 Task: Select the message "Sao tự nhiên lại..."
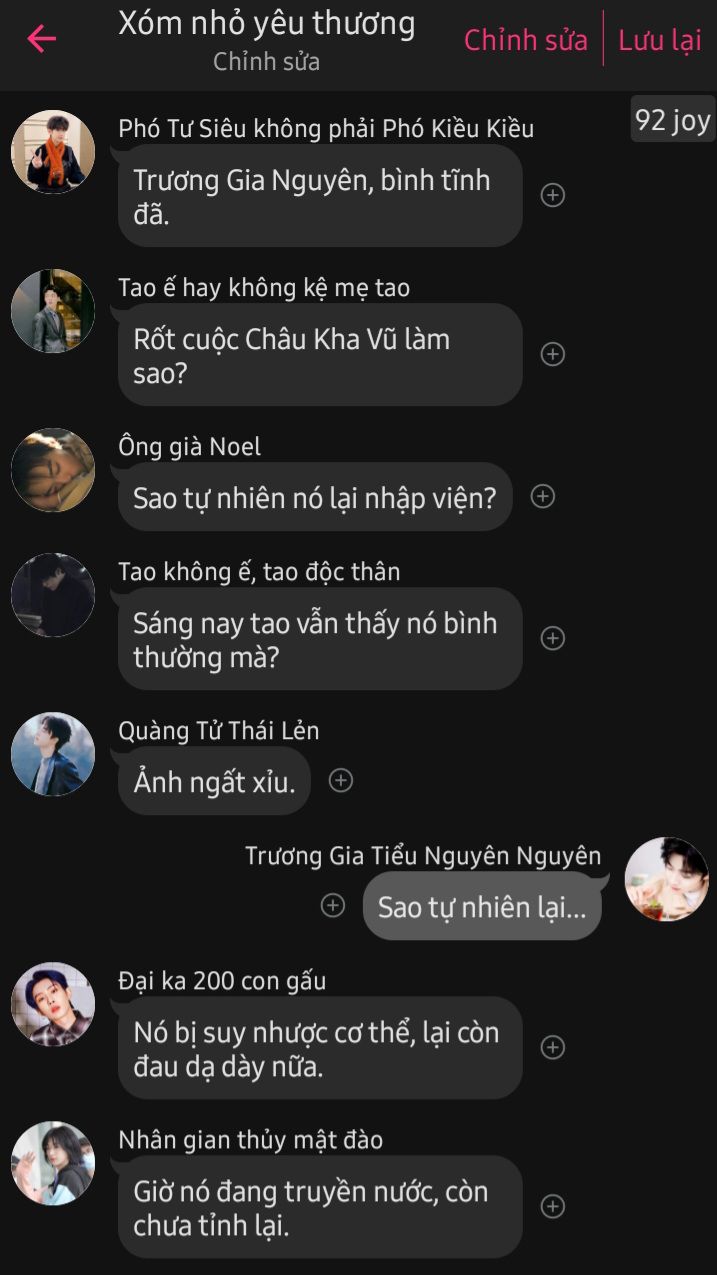[x=482, y=907]
